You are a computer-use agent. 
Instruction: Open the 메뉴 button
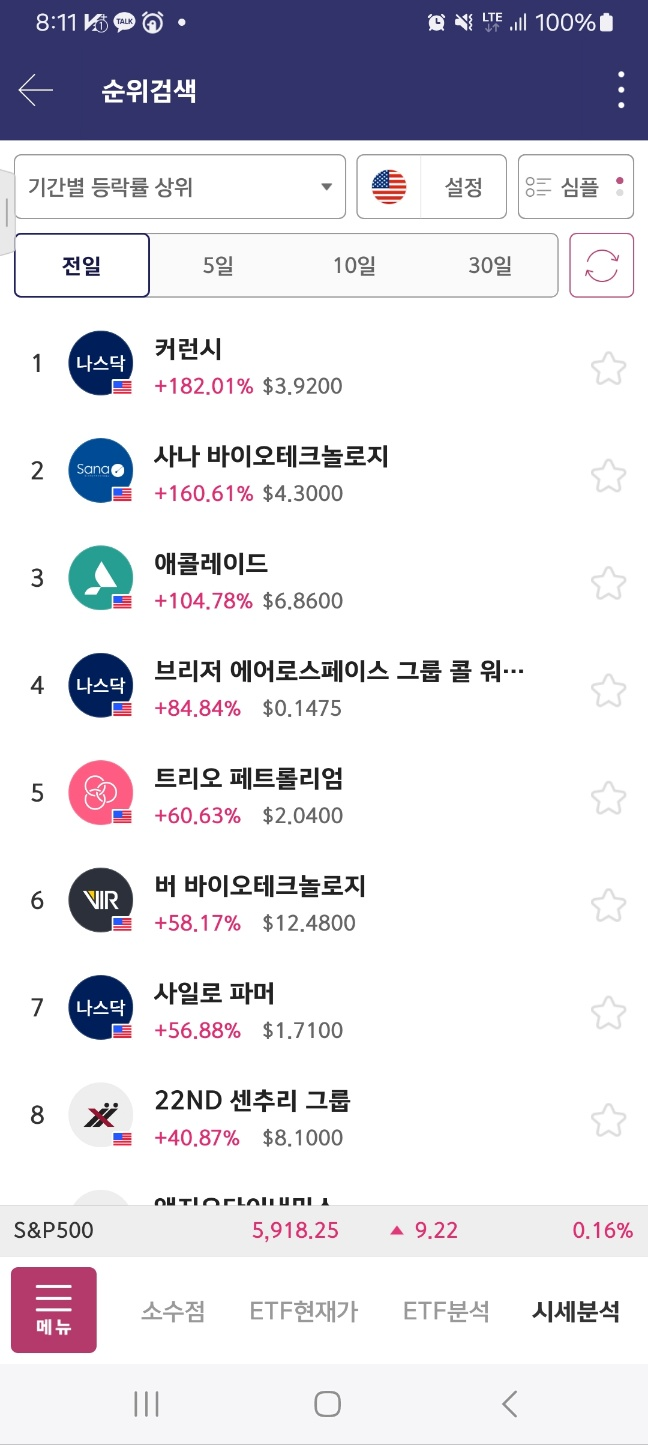(x=54, y=1310)
